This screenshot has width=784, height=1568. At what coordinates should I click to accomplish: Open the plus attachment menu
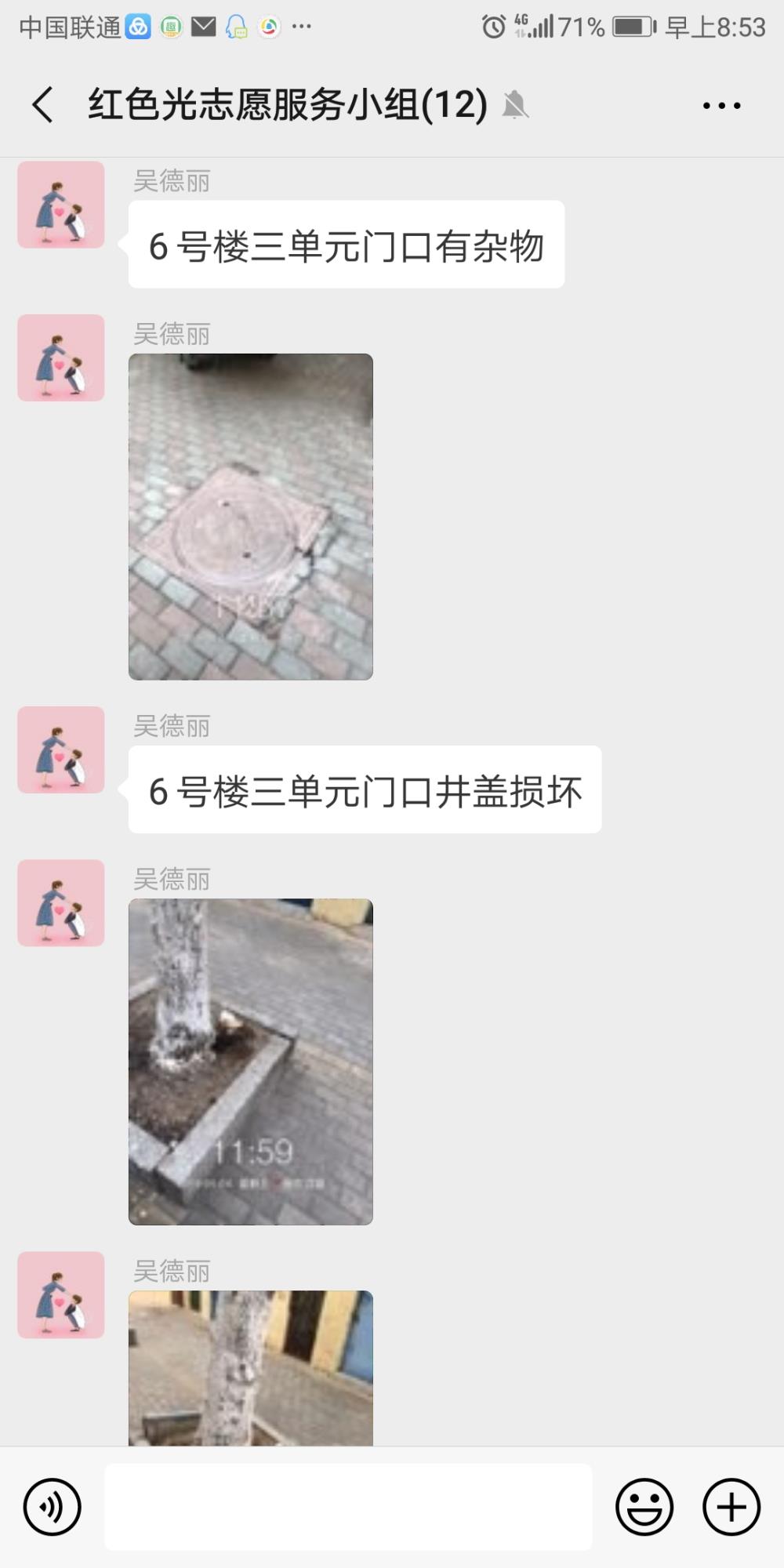point(731,1507)
